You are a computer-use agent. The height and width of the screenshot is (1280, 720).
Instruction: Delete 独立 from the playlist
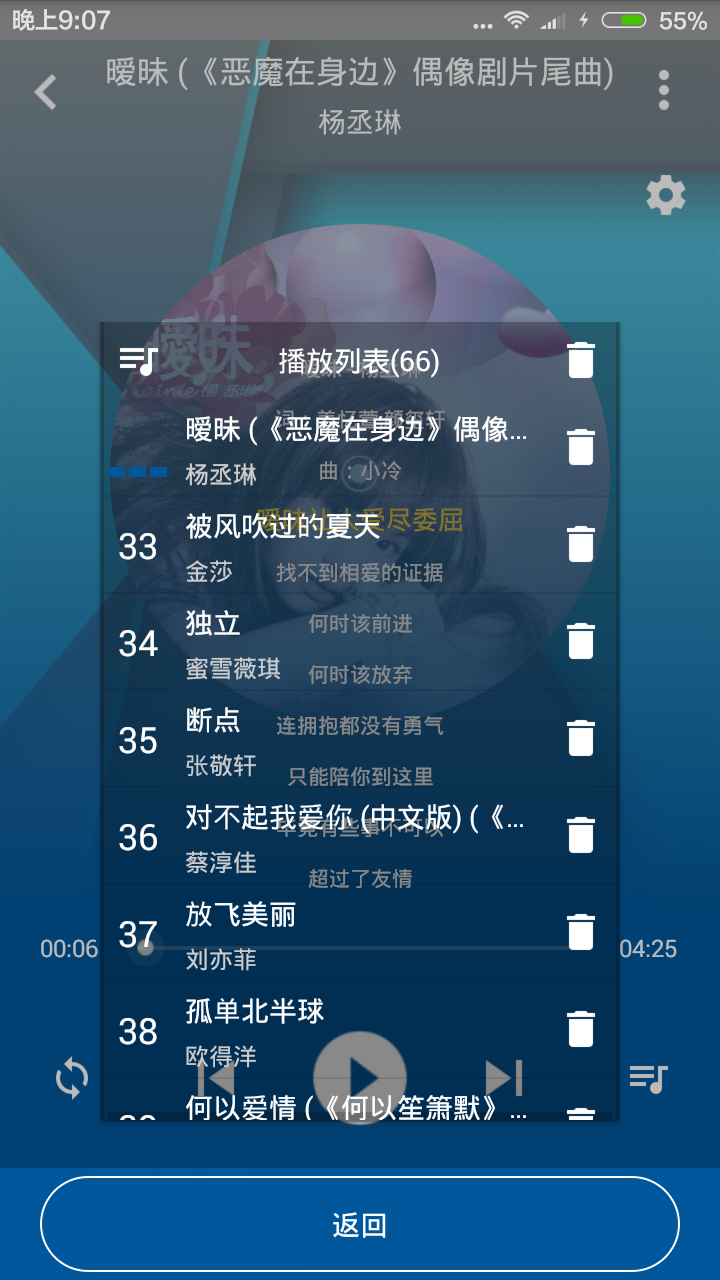[580, 642]
